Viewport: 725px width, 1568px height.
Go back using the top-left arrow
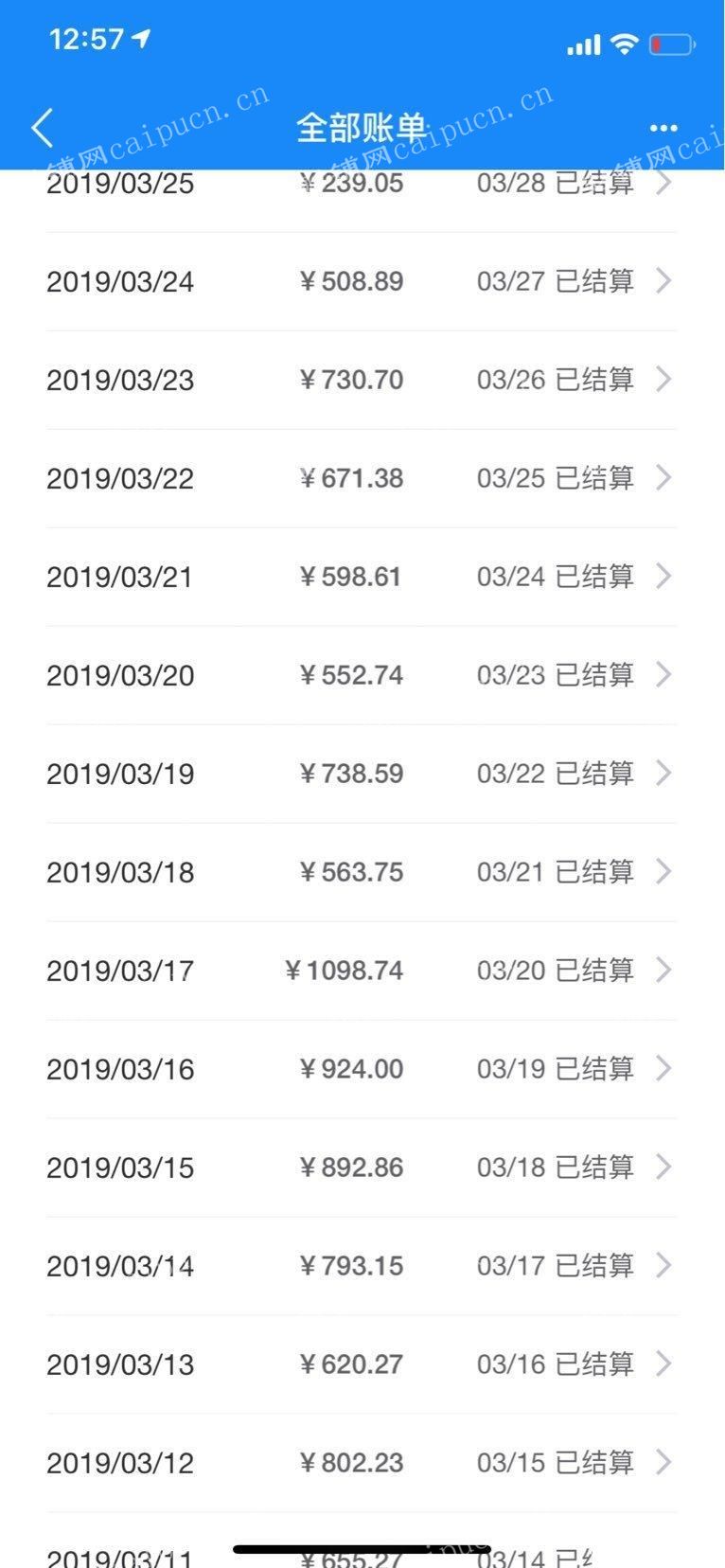click(x=42, y=127)
